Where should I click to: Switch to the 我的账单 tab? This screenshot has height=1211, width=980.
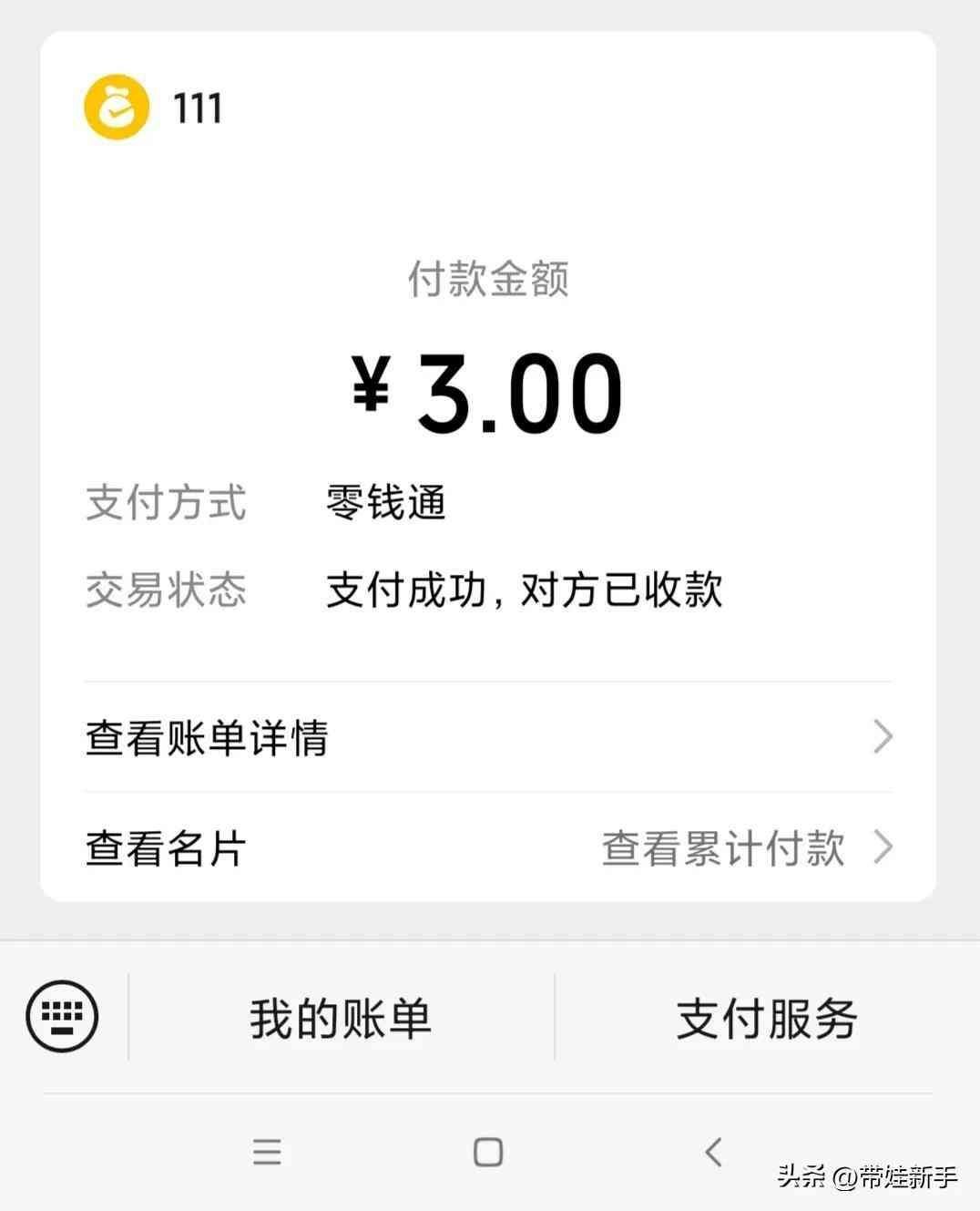(x=341, y=1019)
